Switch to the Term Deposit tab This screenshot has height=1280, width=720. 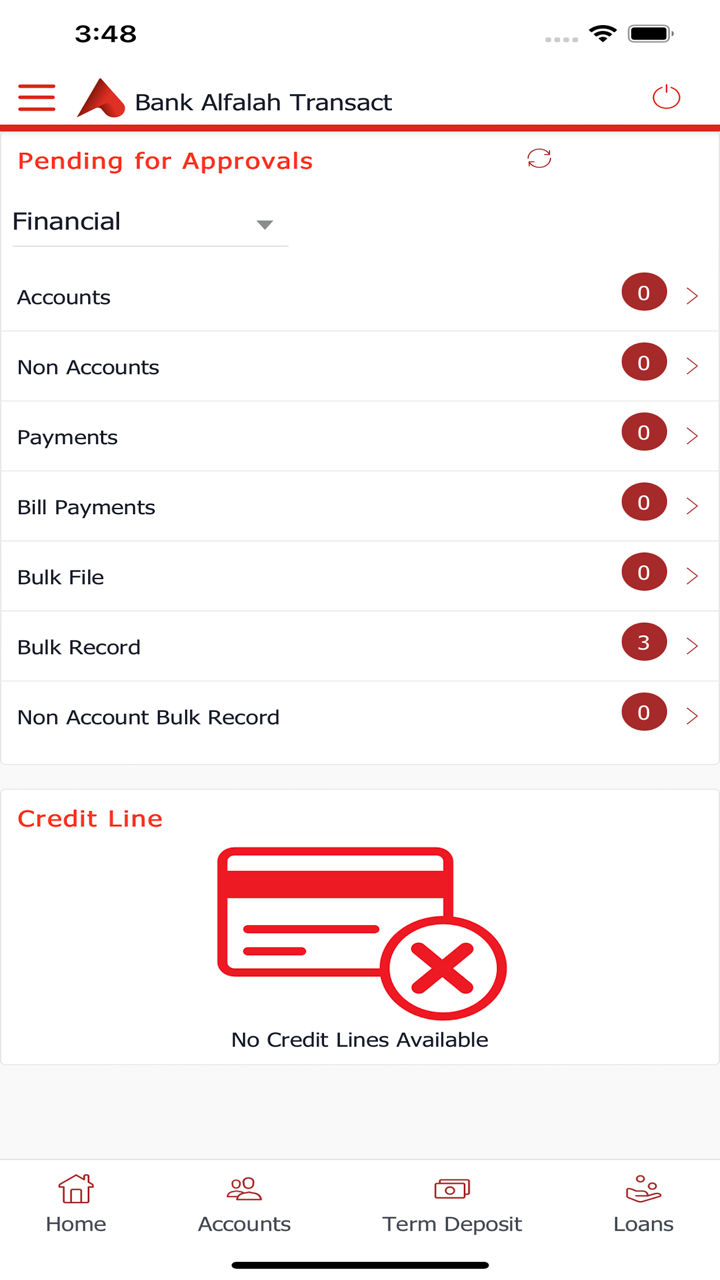[452, 1205]
